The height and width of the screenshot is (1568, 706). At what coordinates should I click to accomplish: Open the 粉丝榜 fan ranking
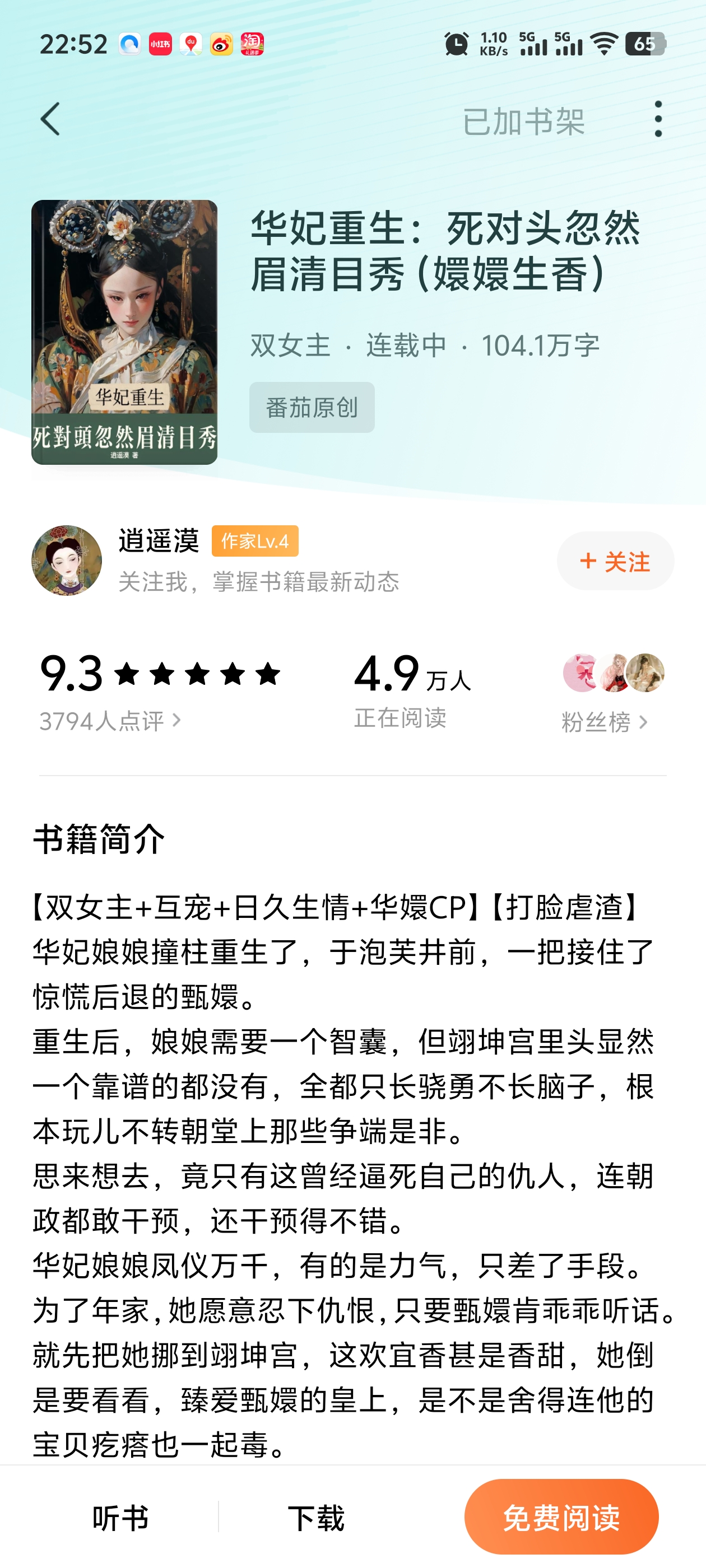tap(604, 722)
